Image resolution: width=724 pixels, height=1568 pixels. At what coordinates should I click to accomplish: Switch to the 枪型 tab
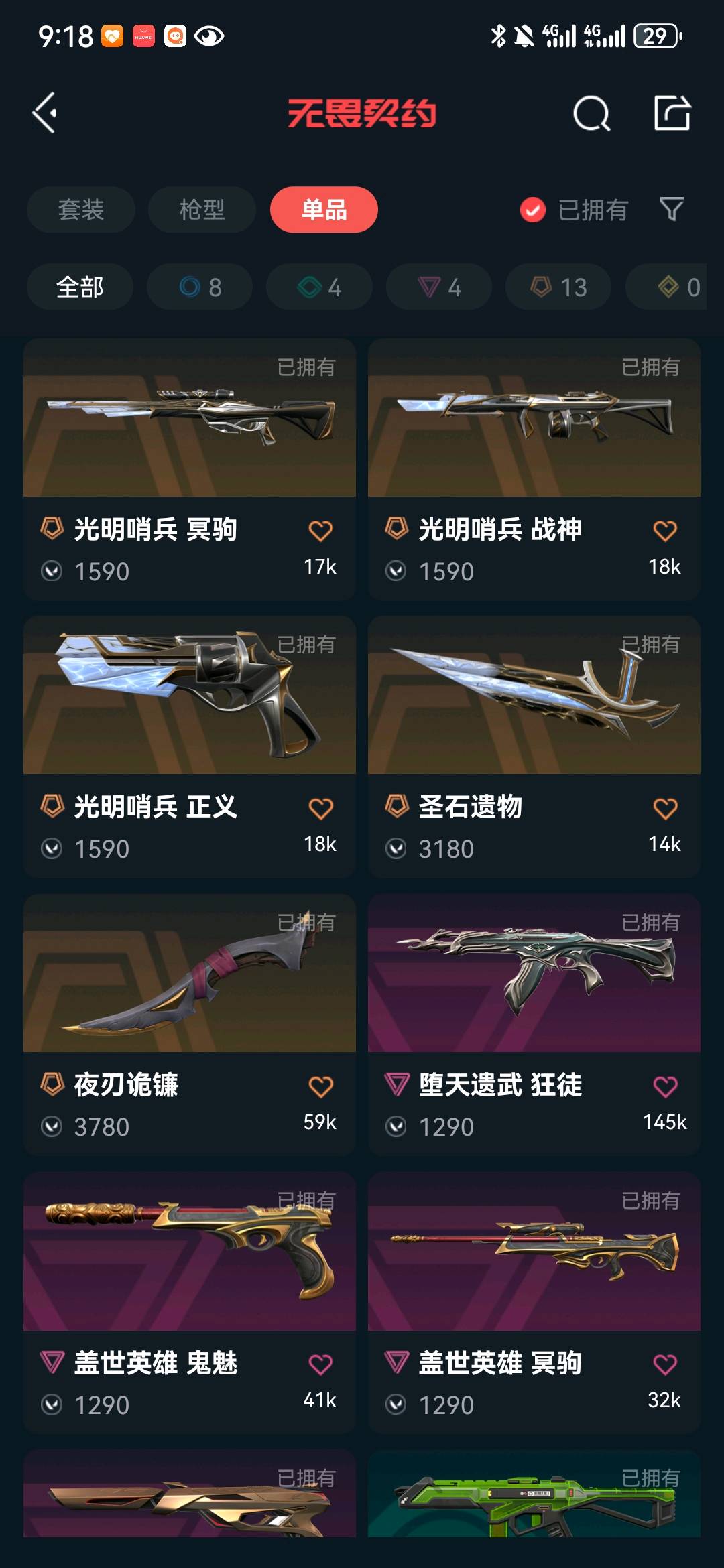coord(202,210)
